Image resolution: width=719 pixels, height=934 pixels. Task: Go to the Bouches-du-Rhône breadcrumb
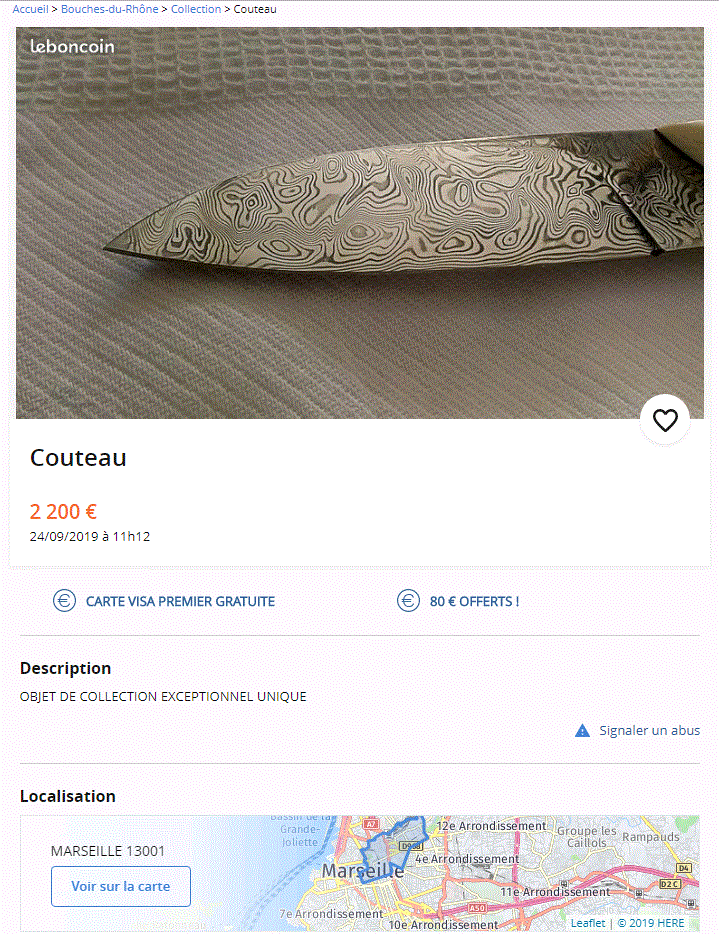pos(109,9)
